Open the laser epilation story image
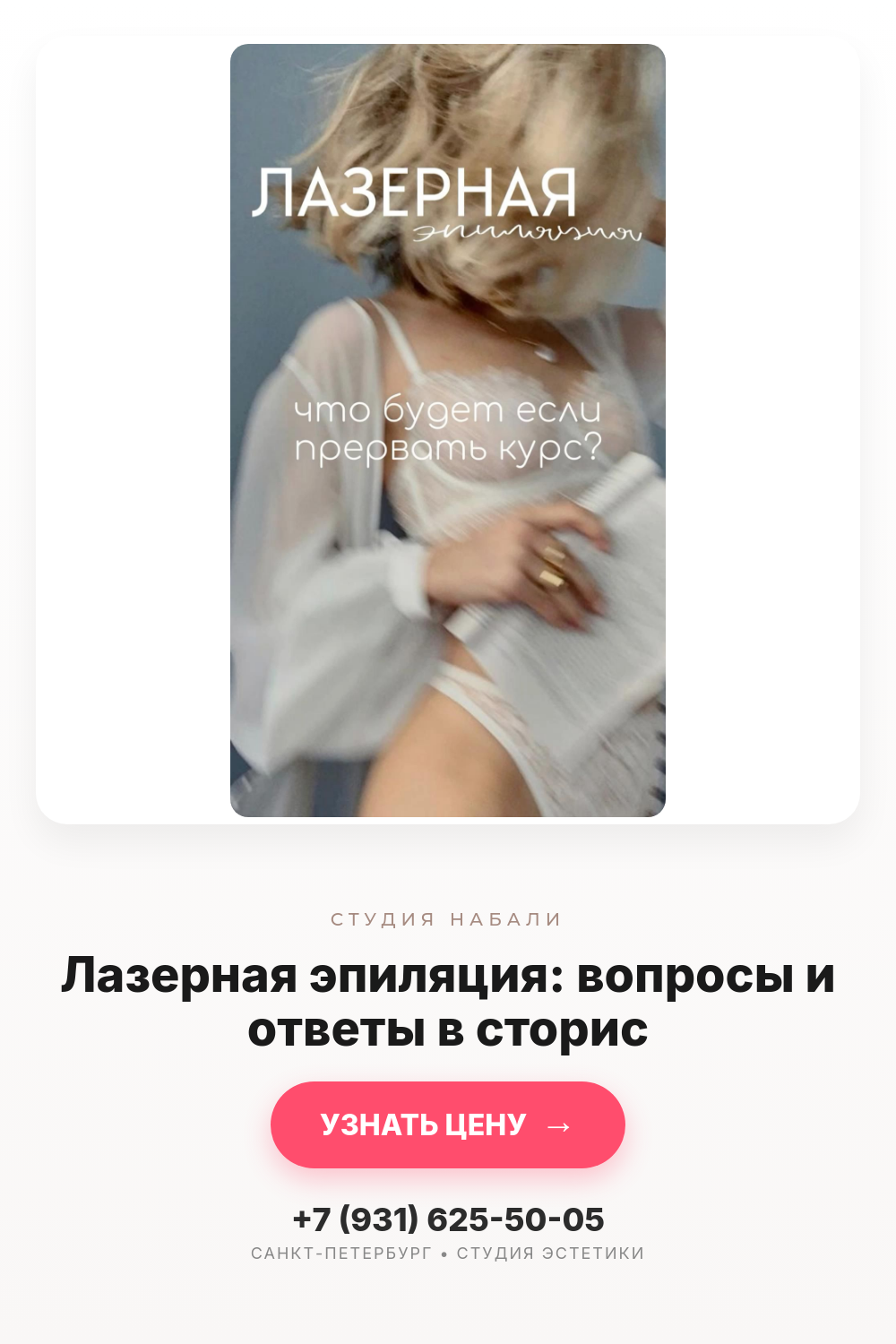 pos(448,430)
